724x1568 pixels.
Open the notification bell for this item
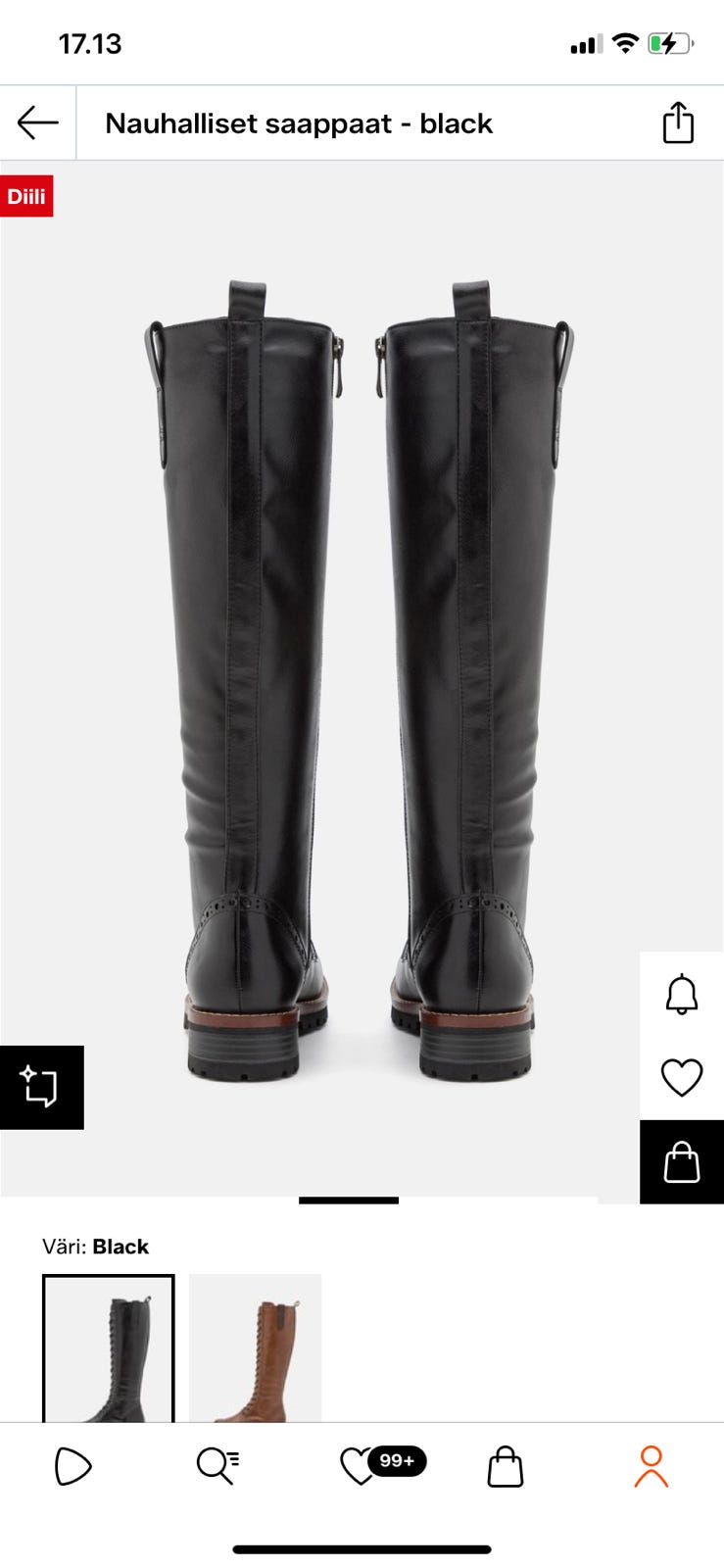pos(682,995)
